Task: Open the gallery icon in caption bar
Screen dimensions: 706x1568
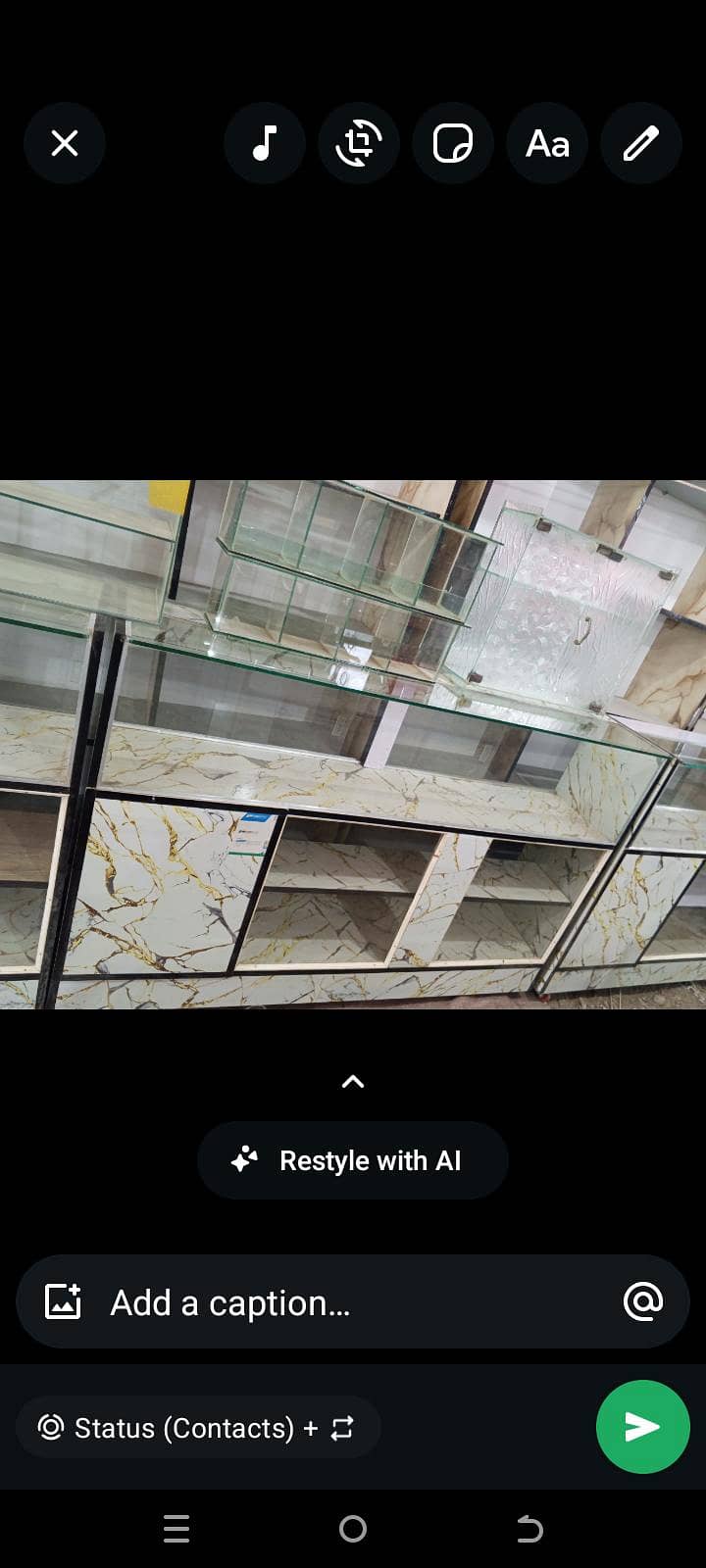Action: pos(64,1302)
